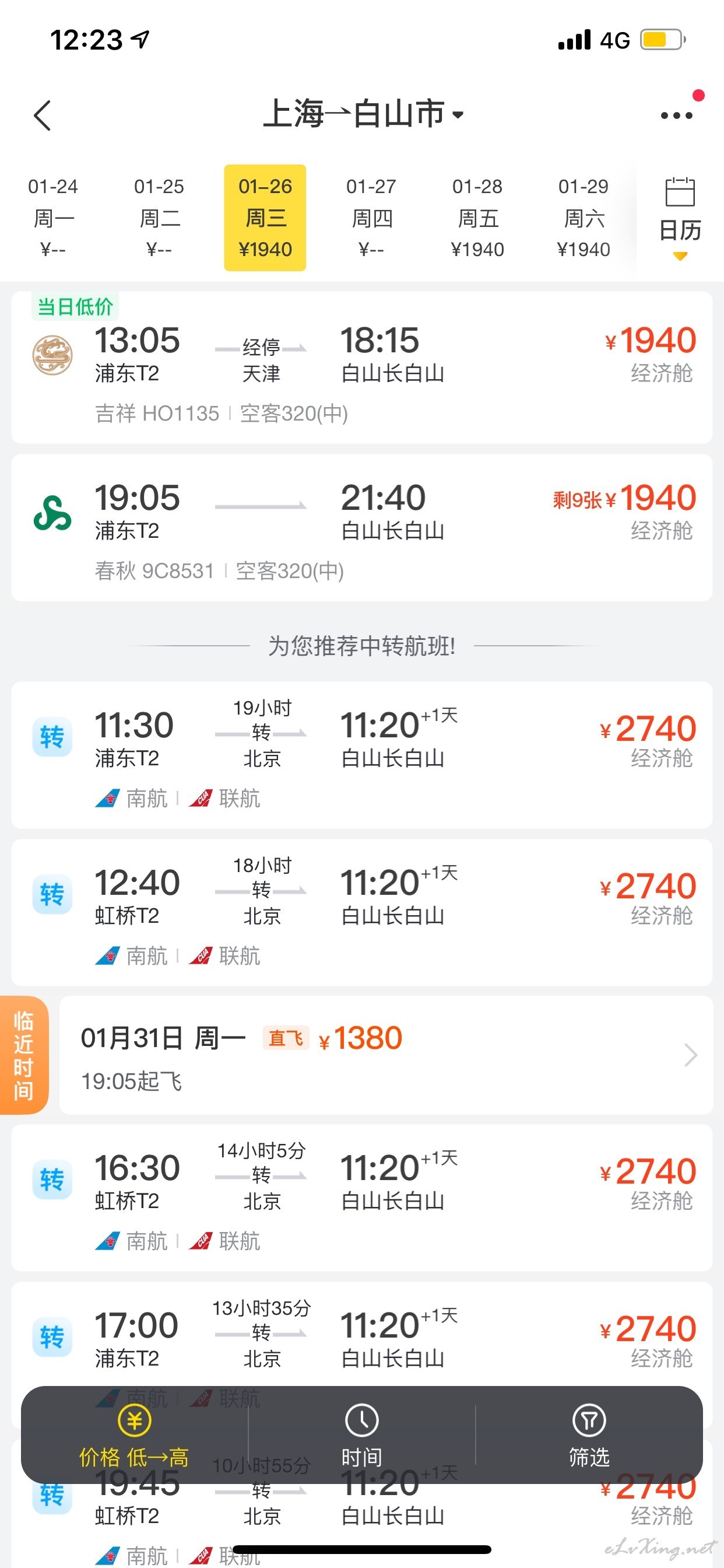Screen dimensions: 724x1568
Task: Open the 01月31日 直飞 ¥1380 nearby-date offer
Action: pos(386,1055)
